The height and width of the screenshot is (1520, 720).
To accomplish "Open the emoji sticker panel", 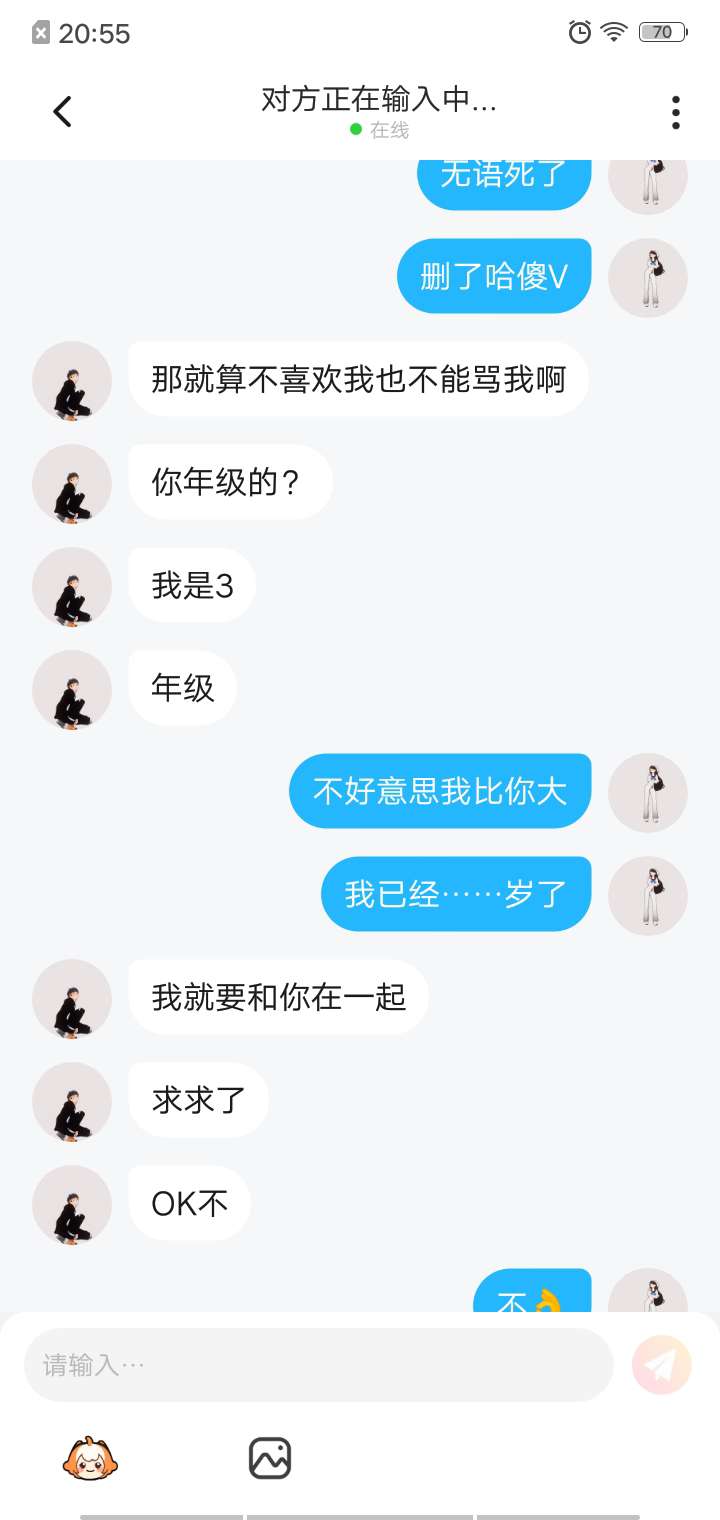I will coord(91,1459).
